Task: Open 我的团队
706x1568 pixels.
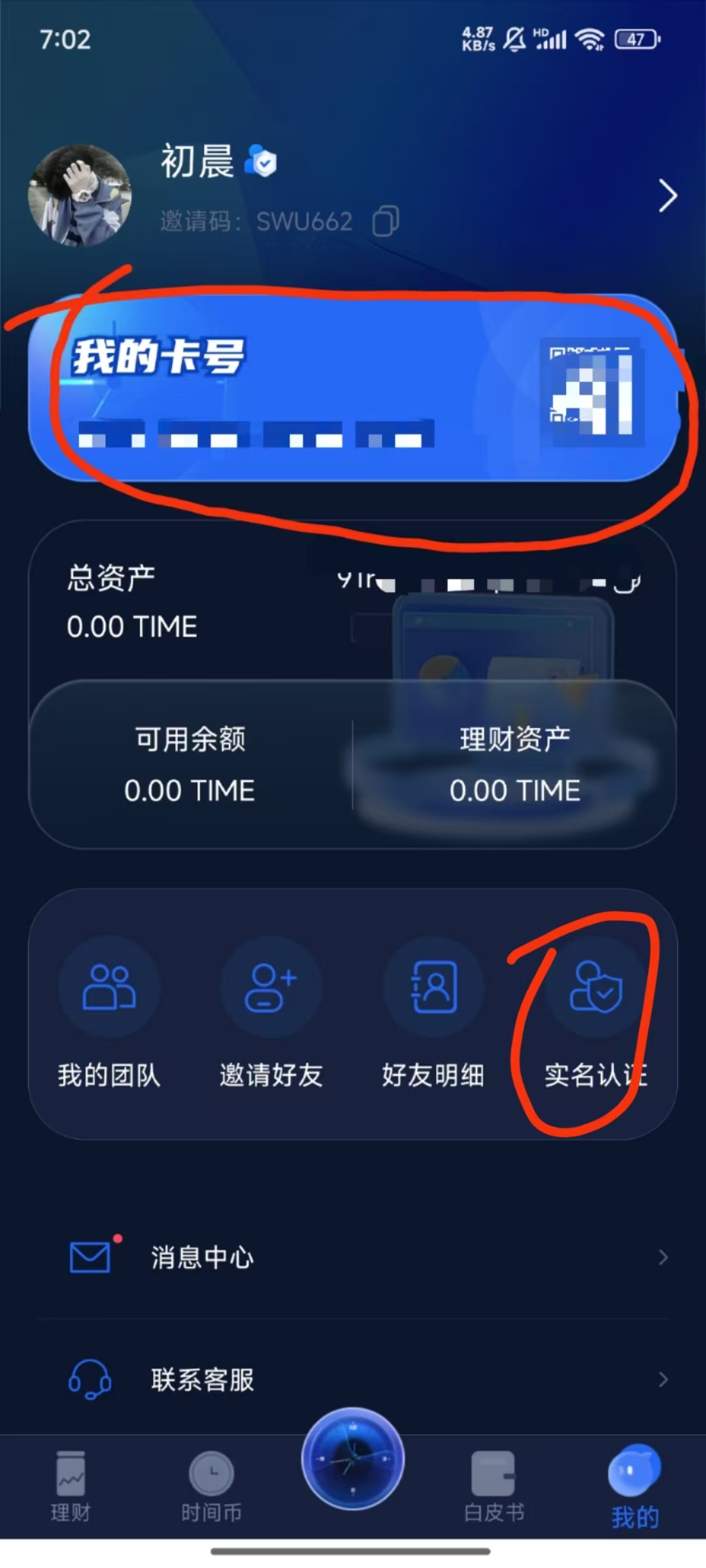Action: (x=109, y=1013)
